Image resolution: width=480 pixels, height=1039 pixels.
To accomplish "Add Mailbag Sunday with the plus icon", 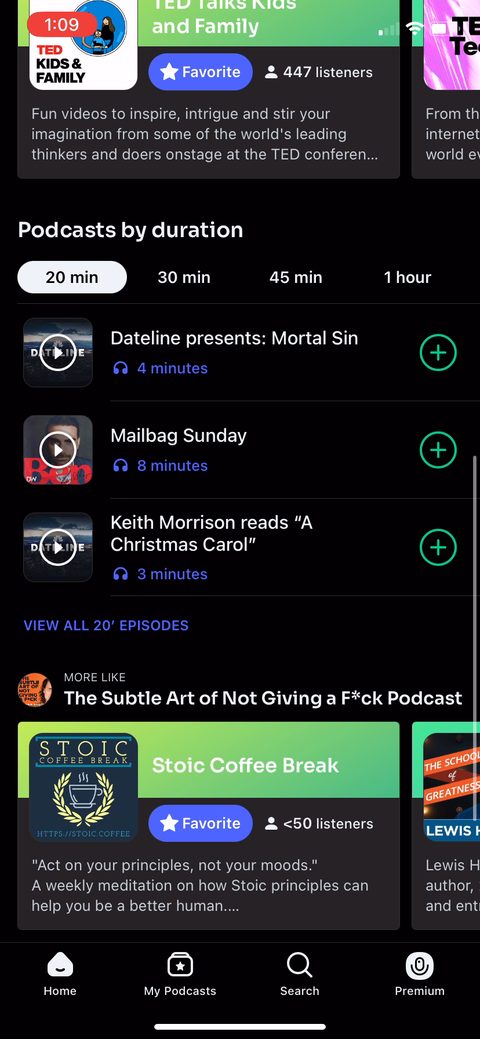I will click(x=438, y=450).
